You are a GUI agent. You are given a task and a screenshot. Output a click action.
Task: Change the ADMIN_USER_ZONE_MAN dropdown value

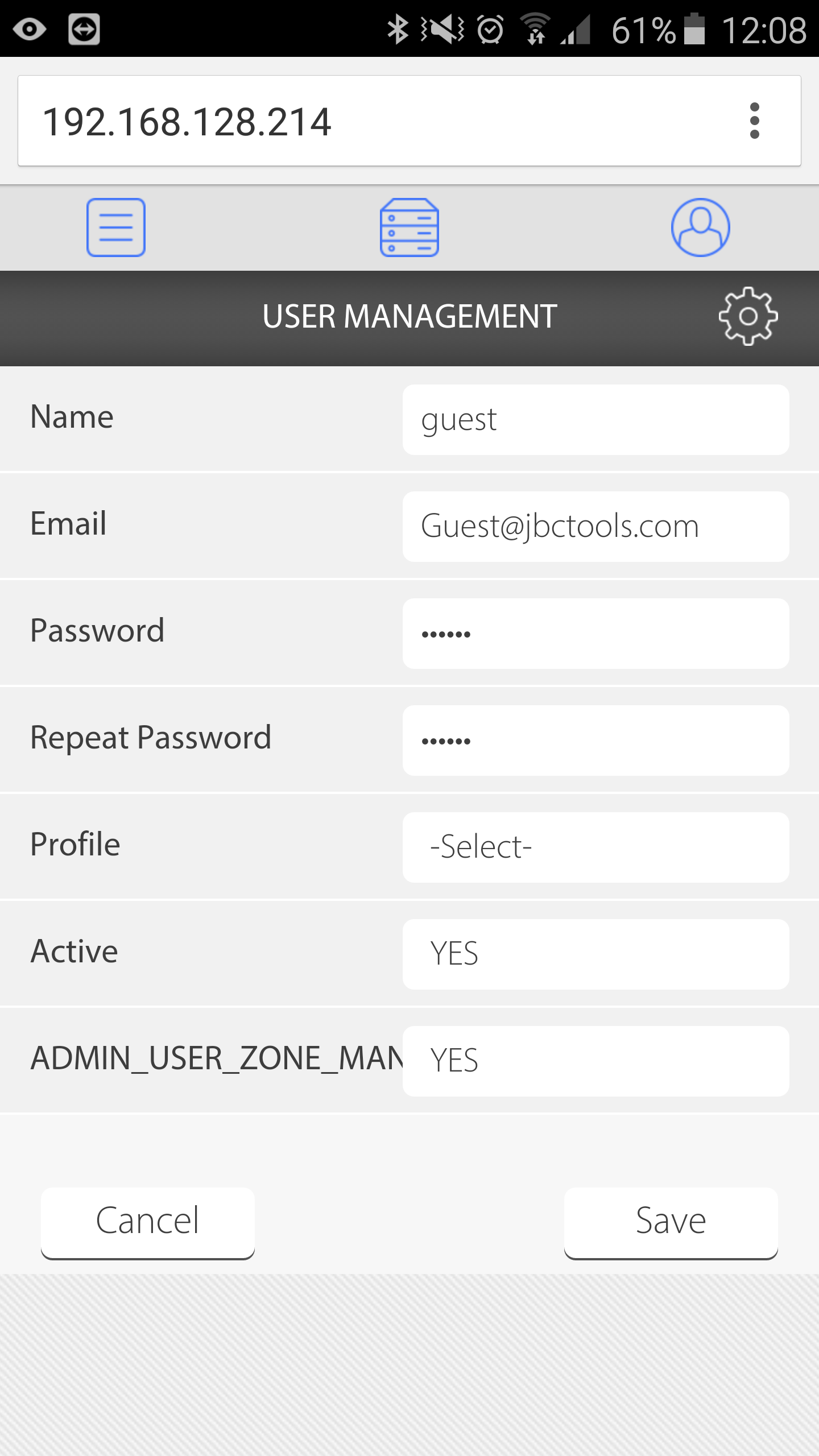tap(596, 1061)
